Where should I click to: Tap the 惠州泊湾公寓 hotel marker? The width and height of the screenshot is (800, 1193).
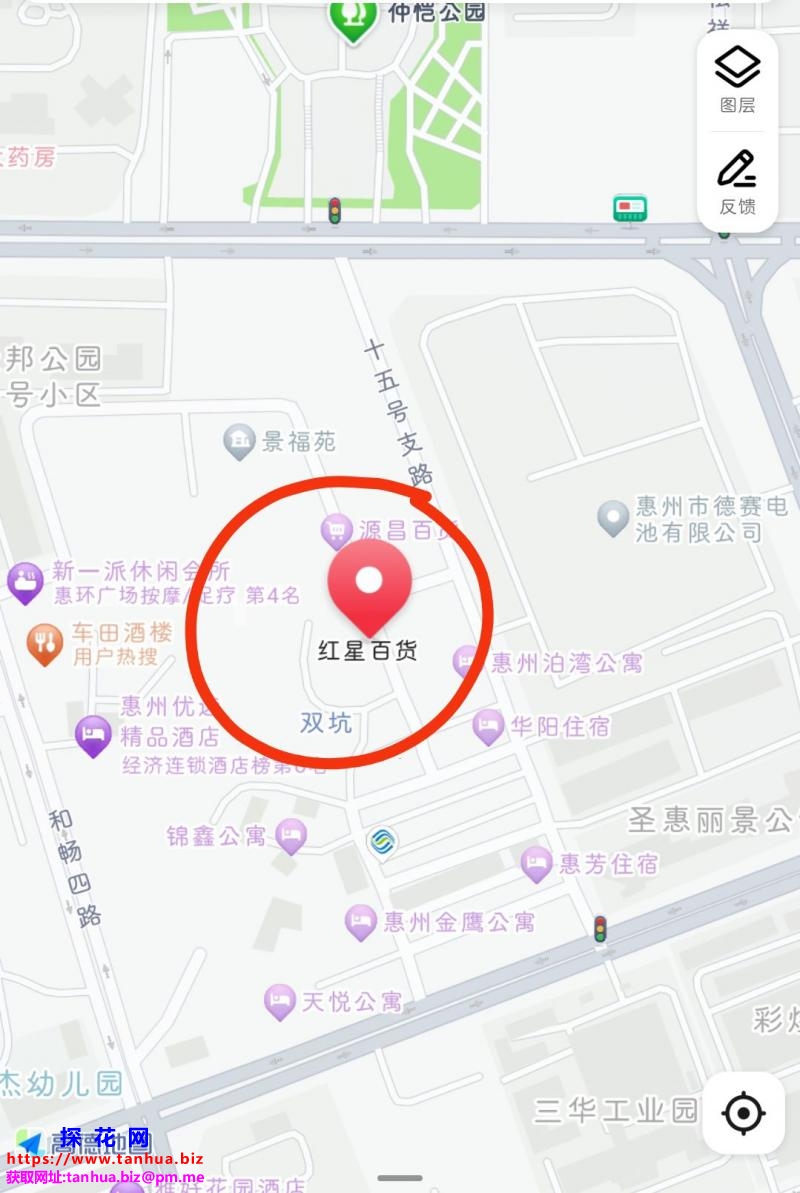468,662
